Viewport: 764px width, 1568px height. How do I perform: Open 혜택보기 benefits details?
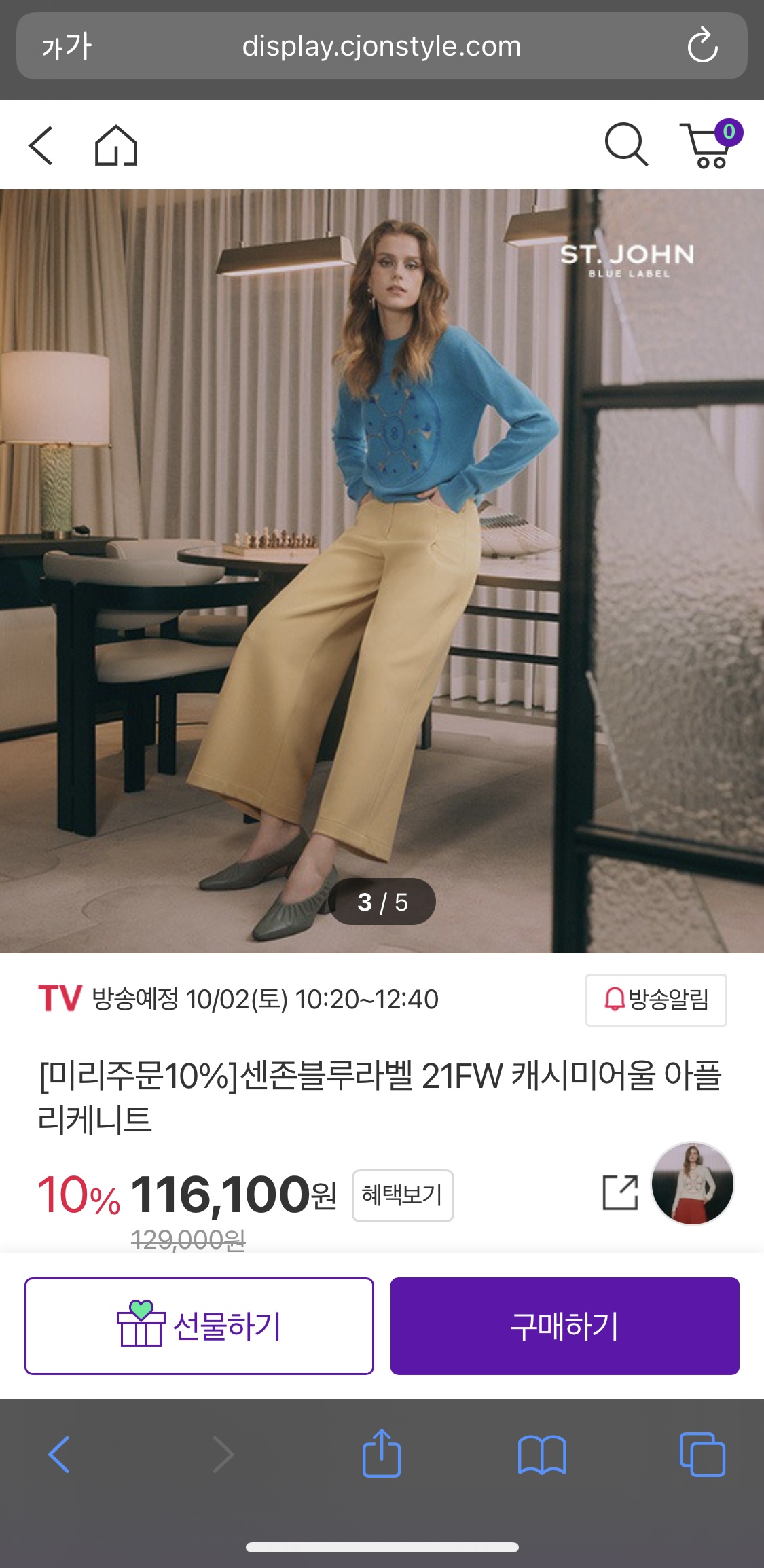point(402,1195)
